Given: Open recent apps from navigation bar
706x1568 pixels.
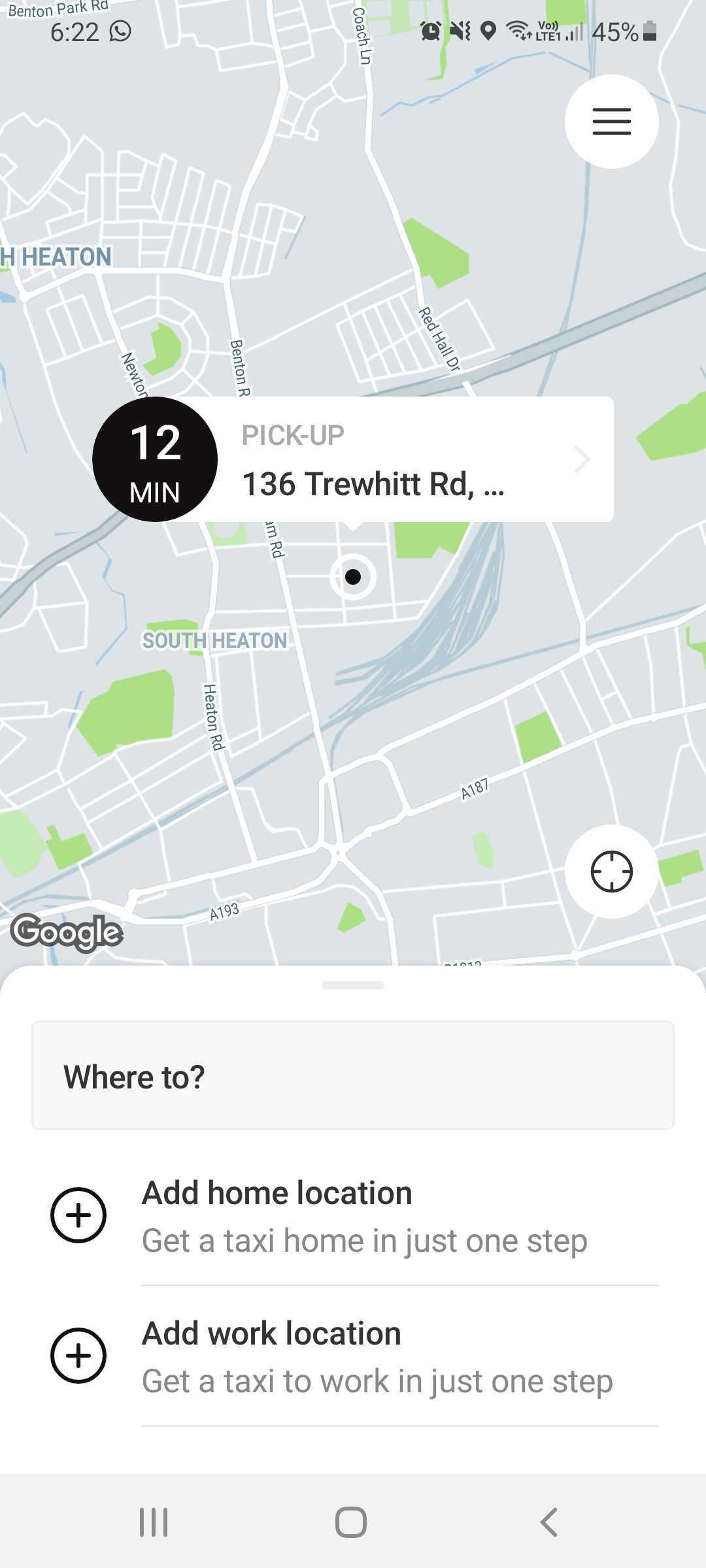Looking at the screenshot, I should tap(154, 1522).
